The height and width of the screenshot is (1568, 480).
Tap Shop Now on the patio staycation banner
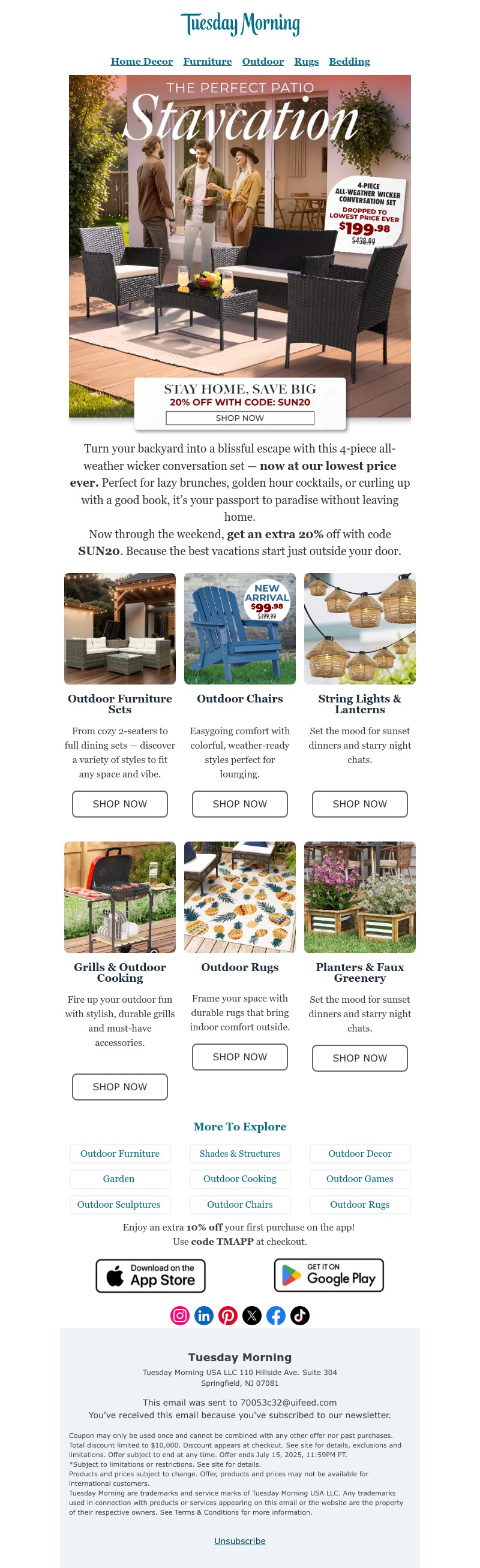pyautogui.click(x=239, y=418)
